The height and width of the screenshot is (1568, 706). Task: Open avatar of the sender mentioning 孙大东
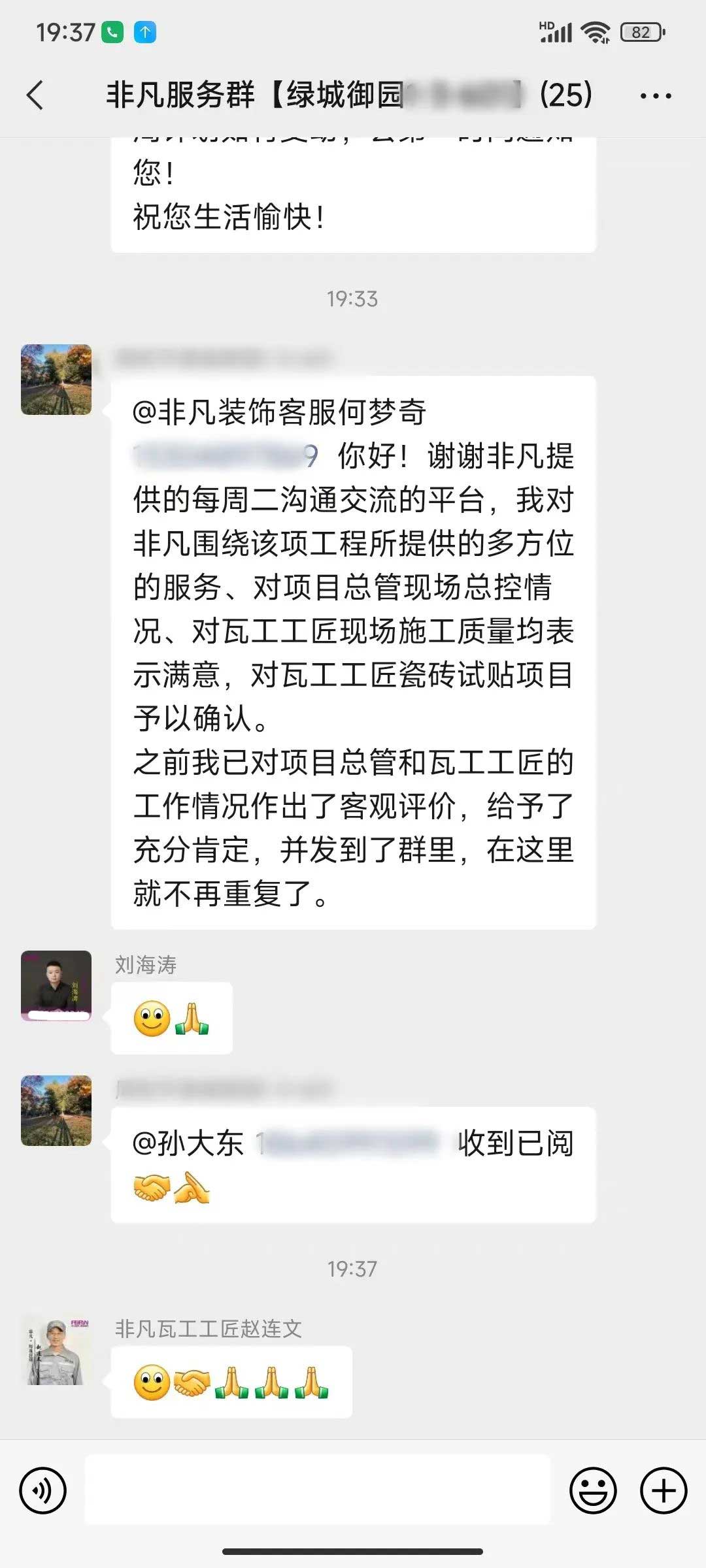coord(56,1110)
